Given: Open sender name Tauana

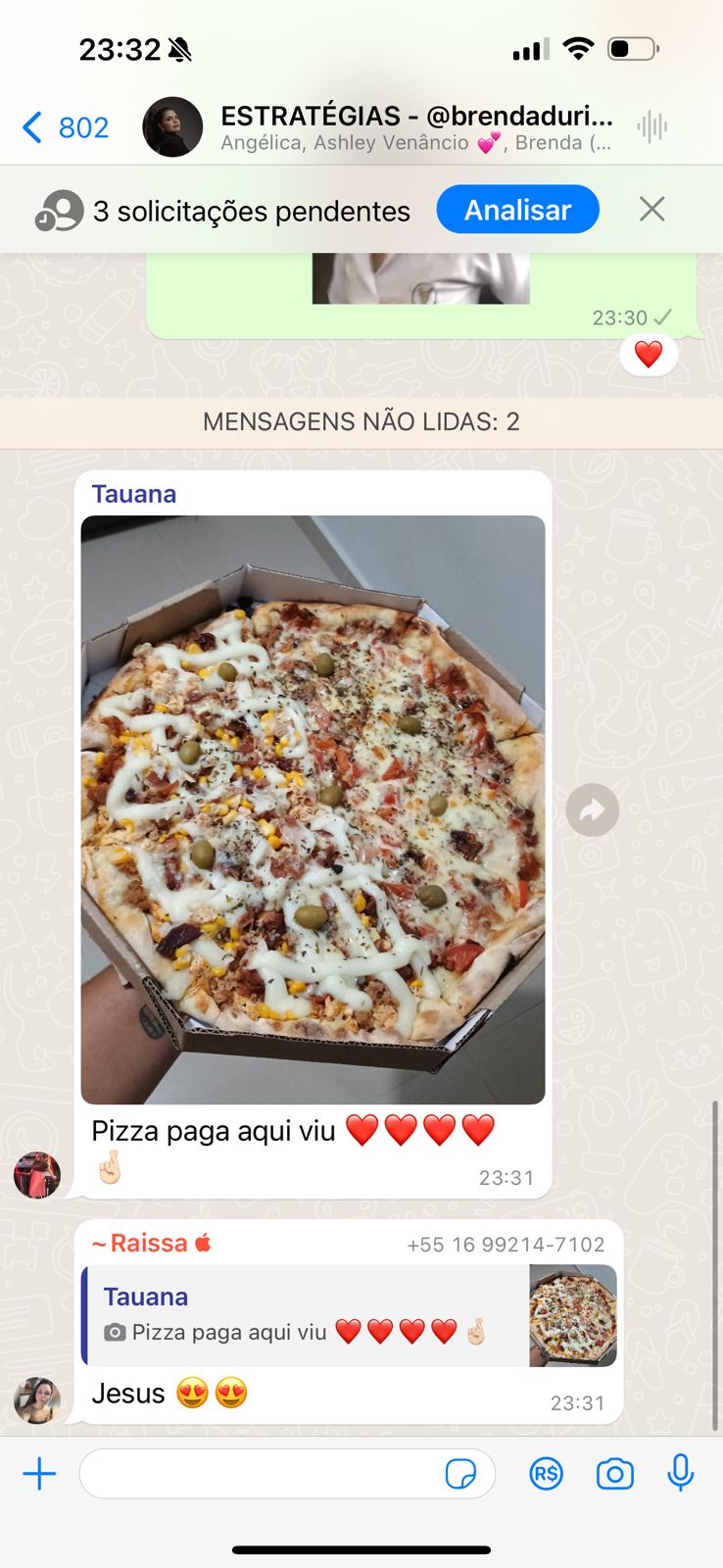Looking at the screenshot, I should pyautogui.click(x=134, y=494).
